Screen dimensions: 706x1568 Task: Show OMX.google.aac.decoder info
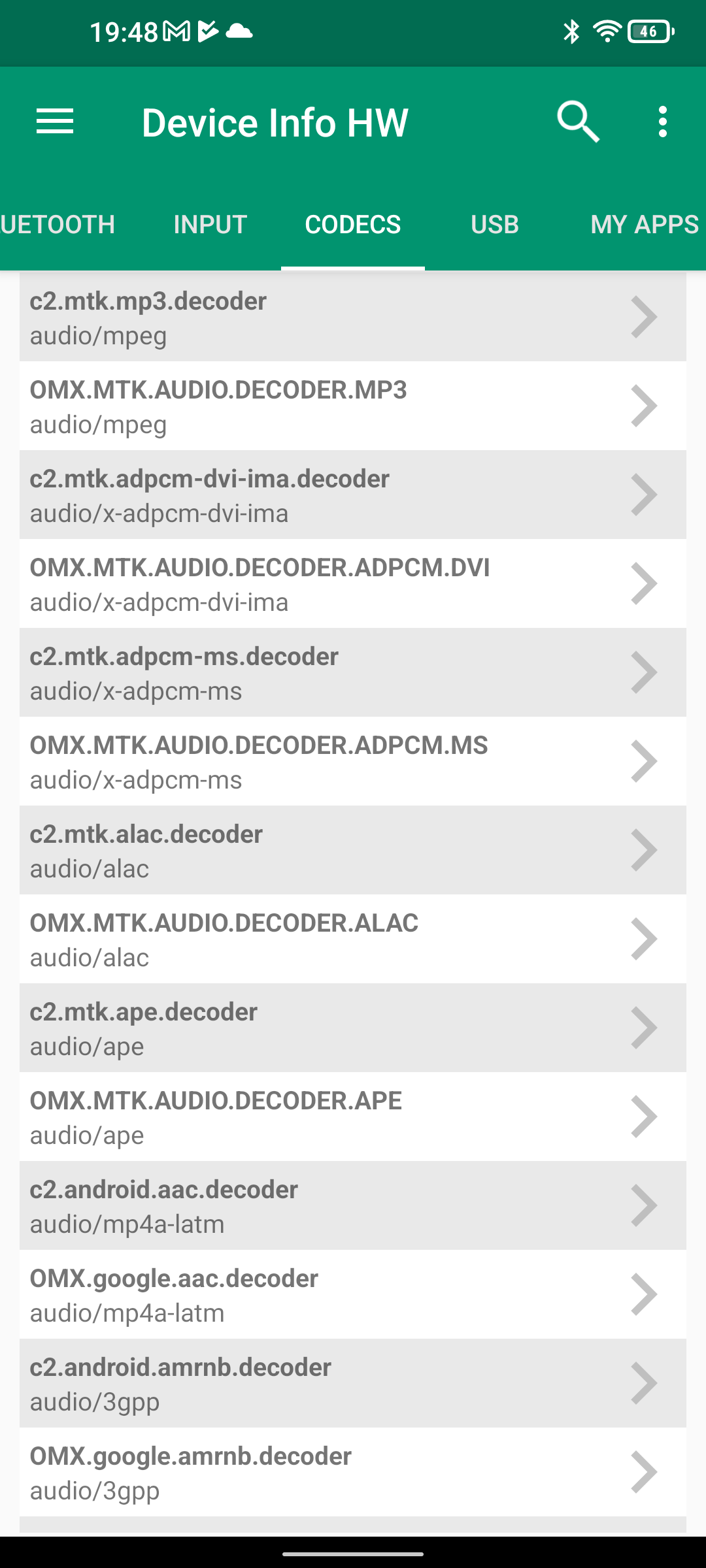tap(353, 1295)
